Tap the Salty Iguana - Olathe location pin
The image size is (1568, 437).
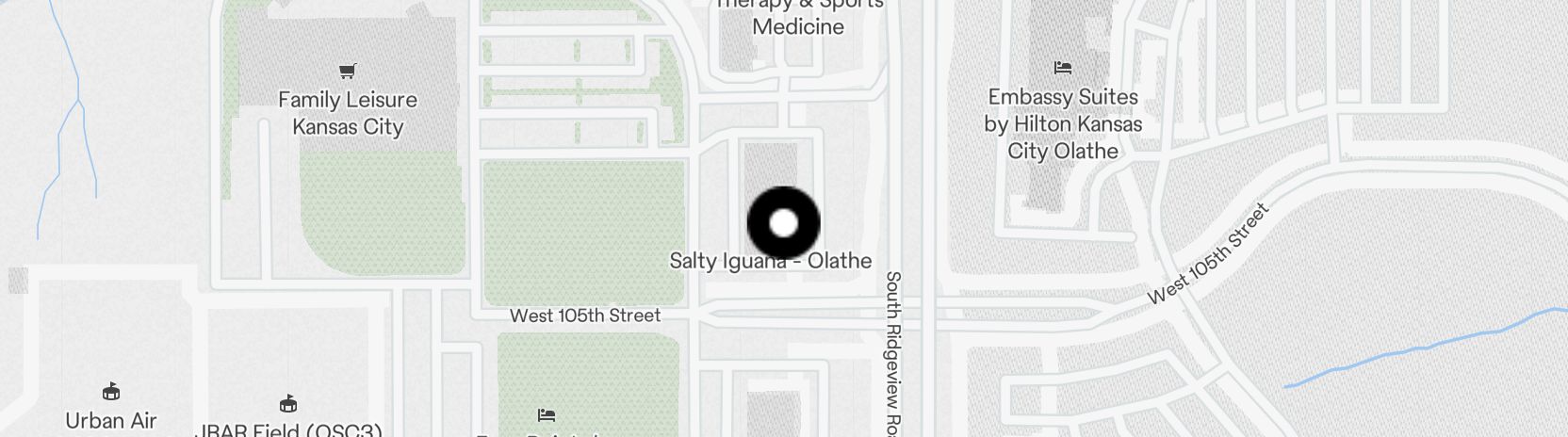point(783,223)
